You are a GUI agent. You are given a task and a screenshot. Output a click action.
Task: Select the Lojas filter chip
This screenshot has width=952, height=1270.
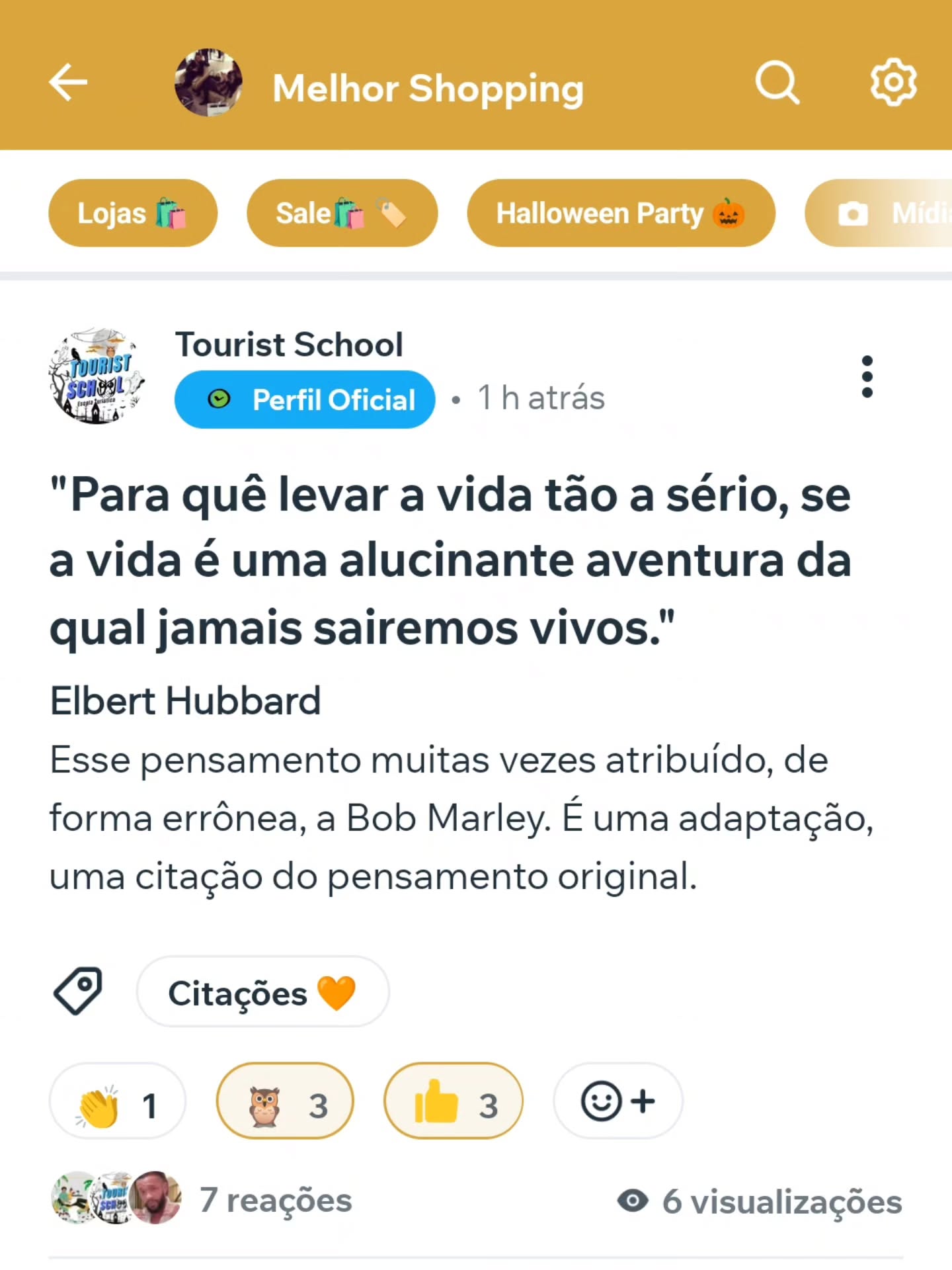tap(132, 213)
